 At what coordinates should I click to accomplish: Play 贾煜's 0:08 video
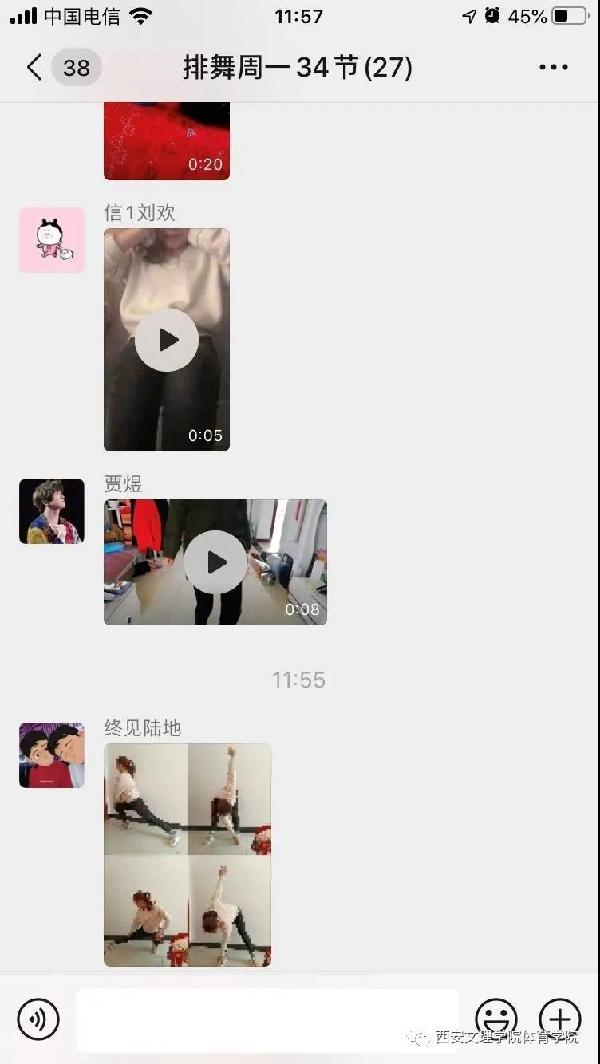(215, 562)
